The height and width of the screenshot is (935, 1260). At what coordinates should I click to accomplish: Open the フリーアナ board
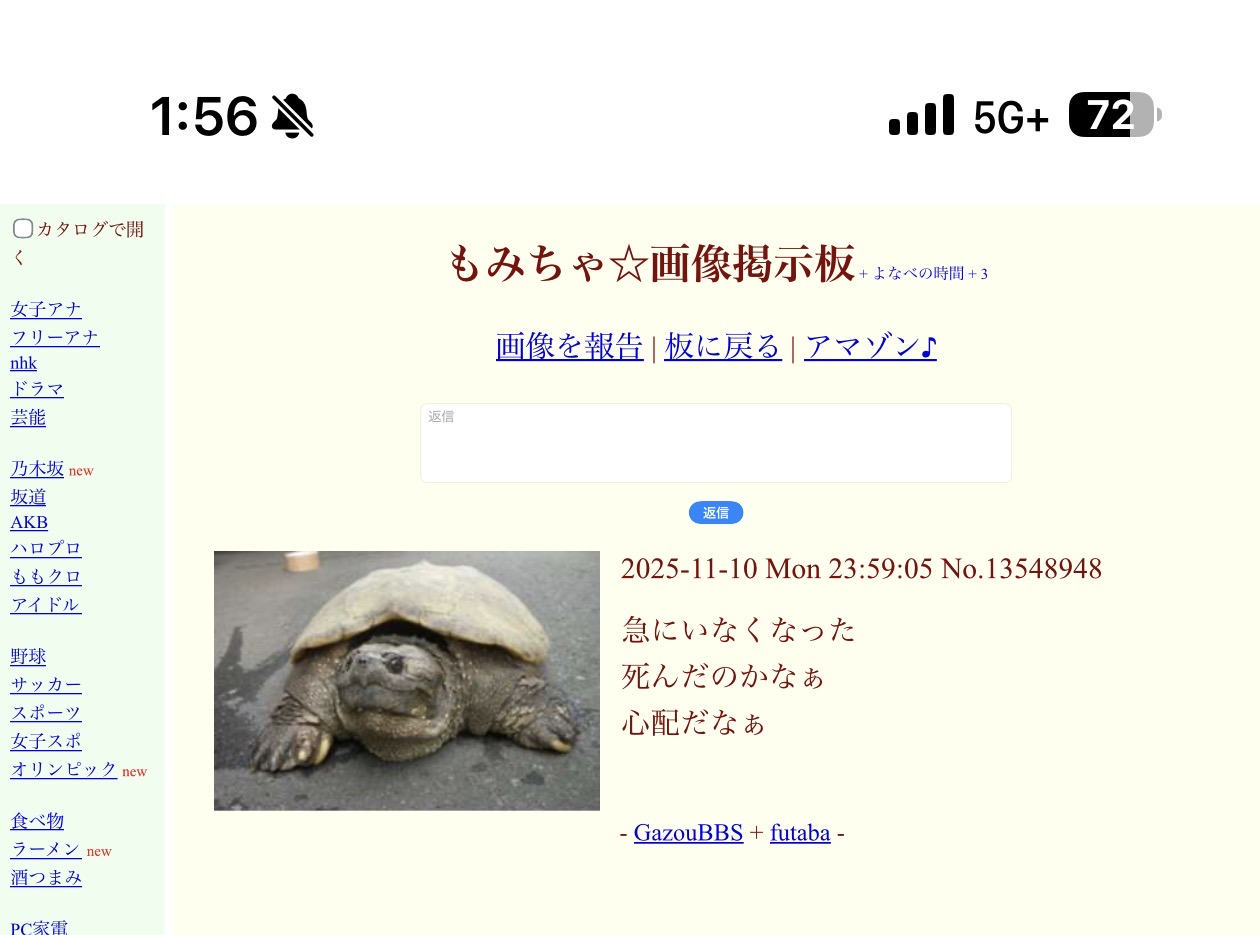[x=55, y=338]
